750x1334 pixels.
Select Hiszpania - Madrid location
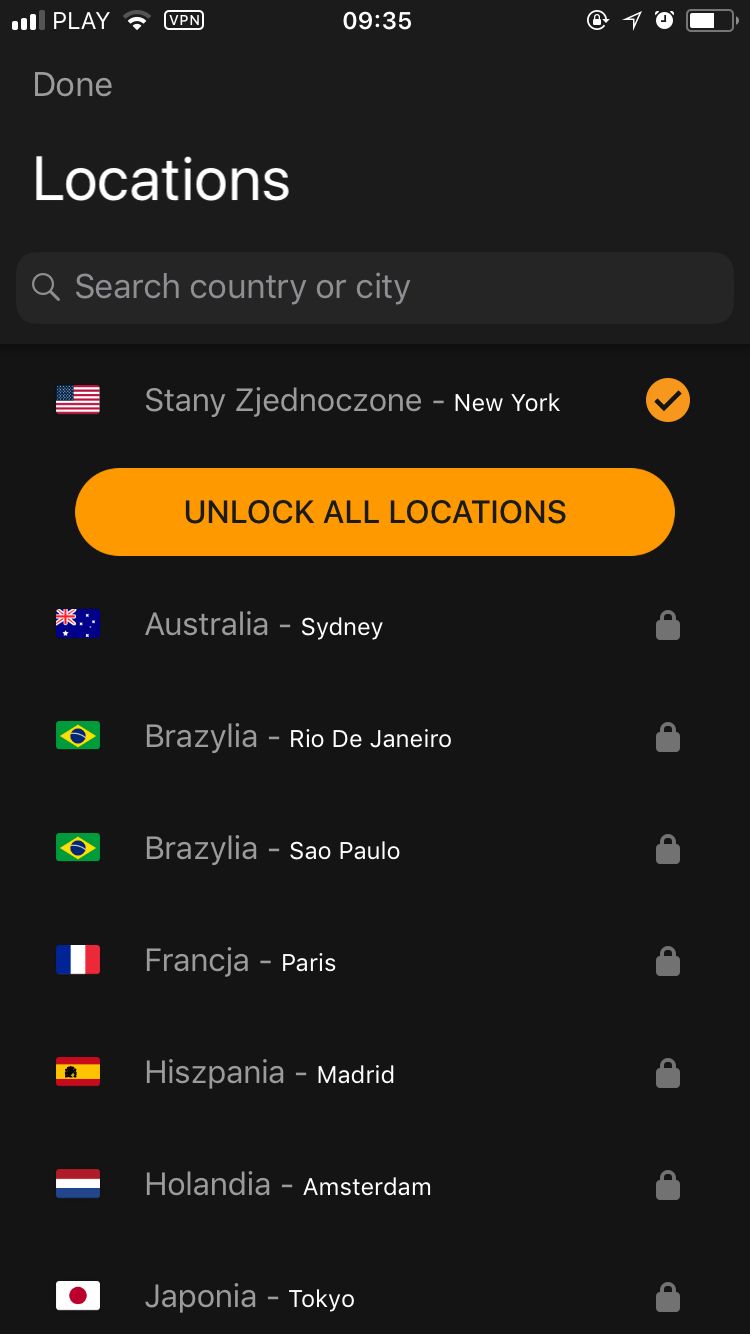point(375,1073)
